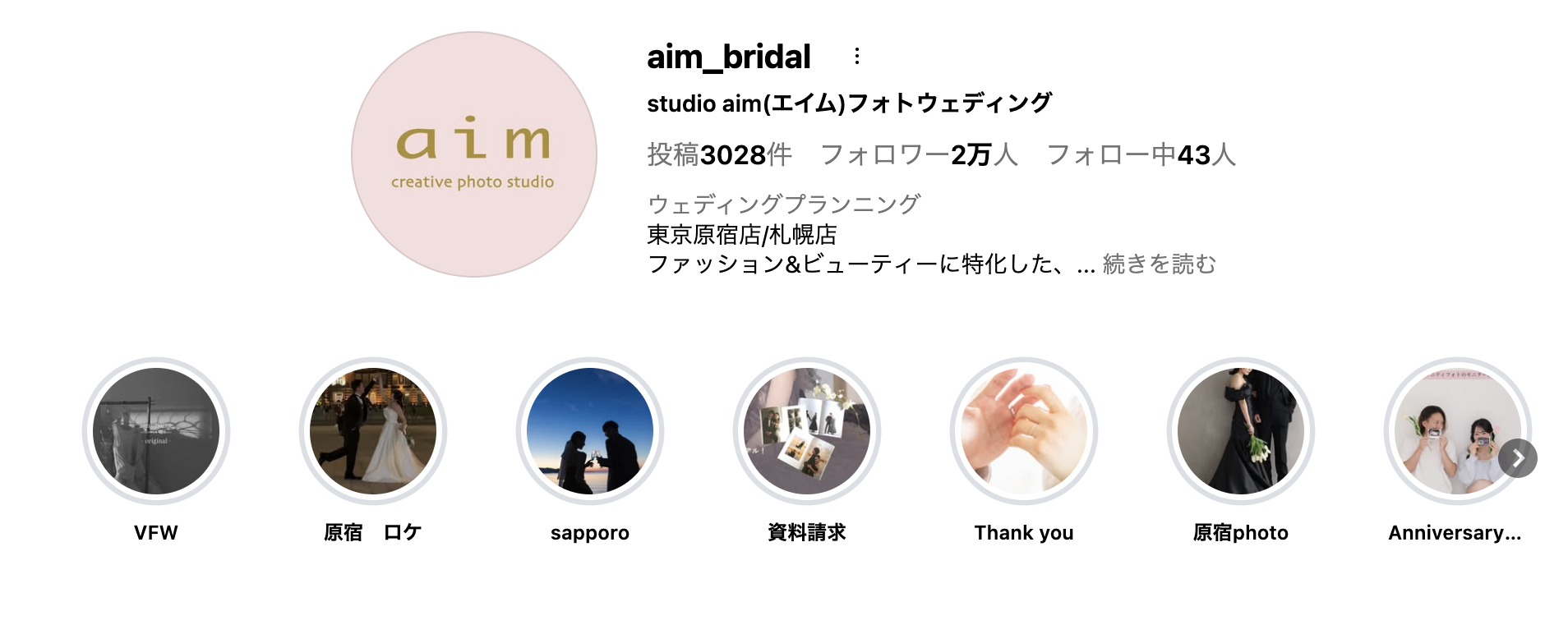The image size is (1568, 634).
Task: Show more highlights with the next arrow
Action: pos(1517,458)
